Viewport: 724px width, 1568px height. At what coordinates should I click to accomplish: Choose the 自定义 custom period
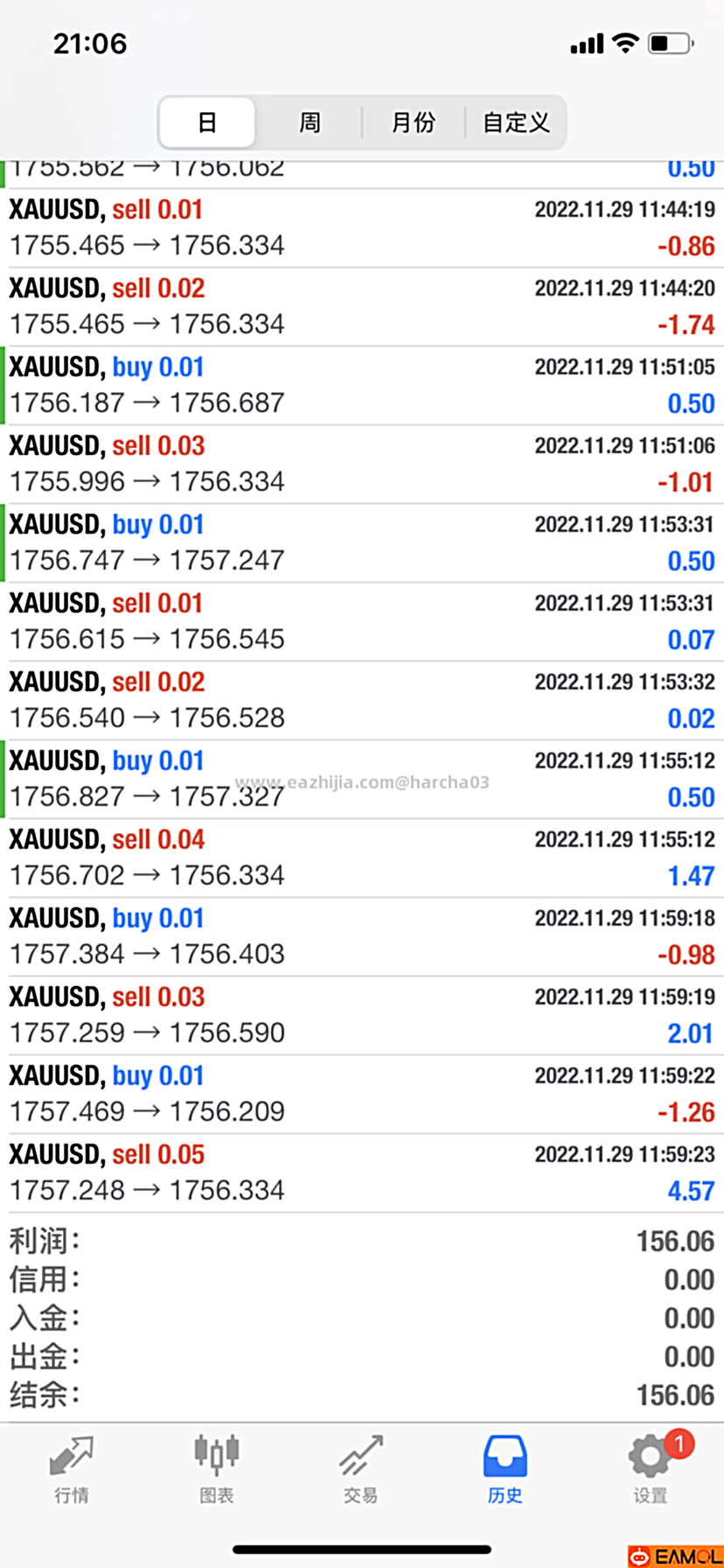[x=516, y=122]
